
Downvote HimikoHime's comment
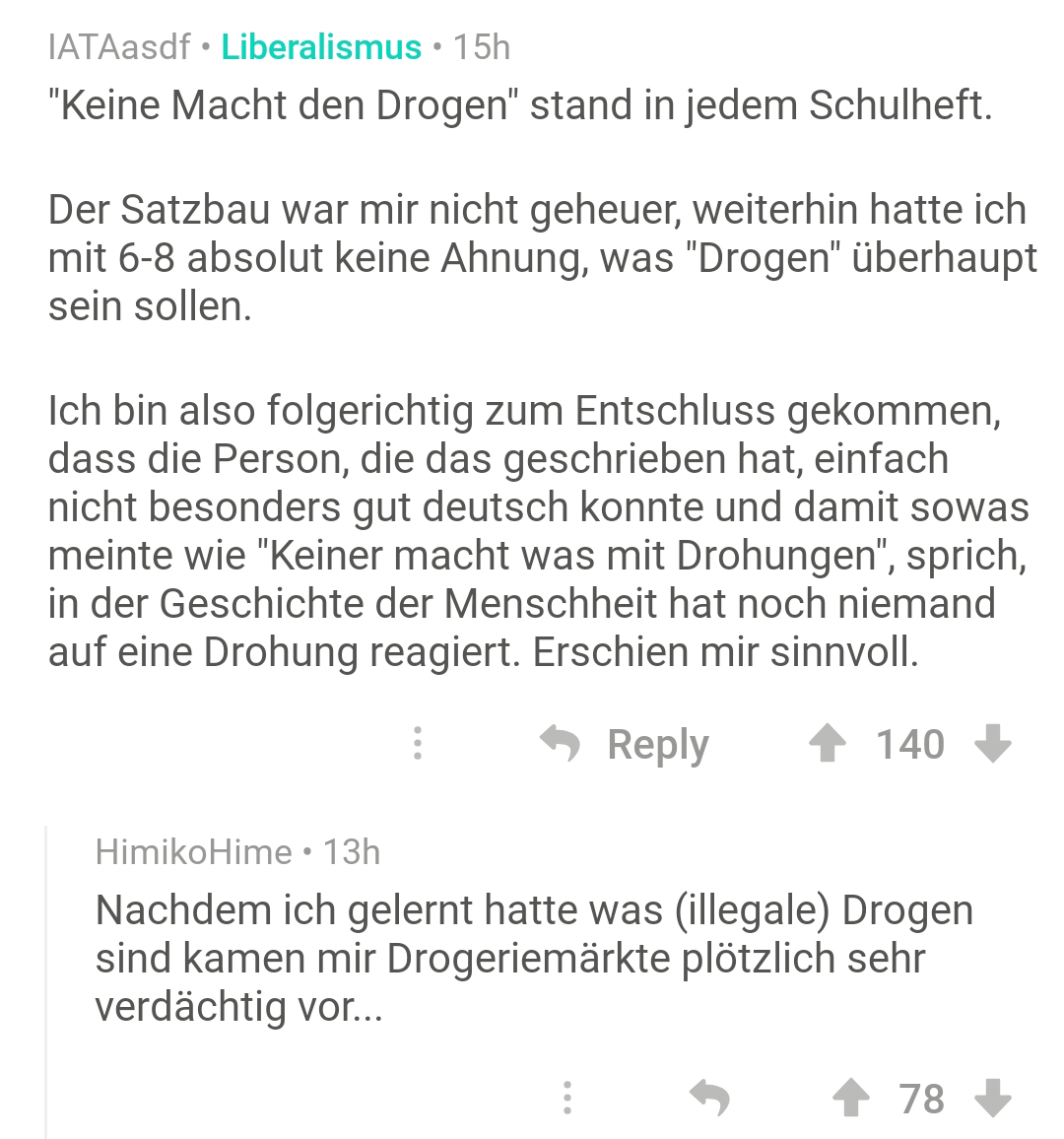[993, 1098]
